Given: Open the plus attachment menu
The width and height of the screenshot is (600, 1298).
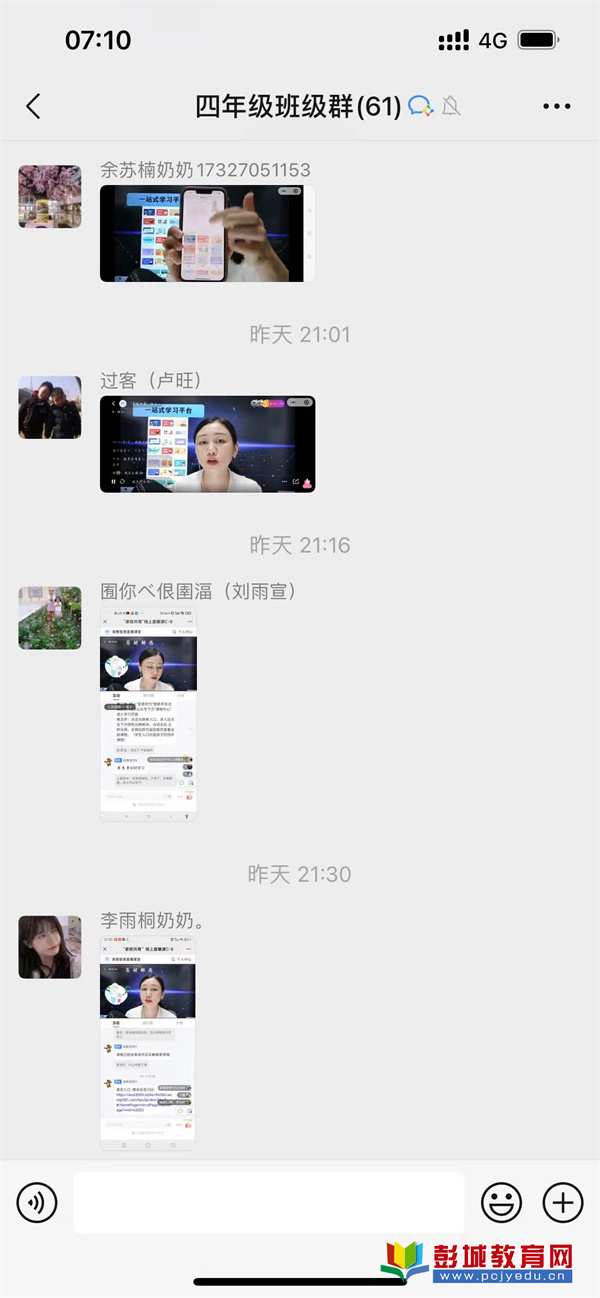Looking at the screenshot, I should click(562, 1202).
